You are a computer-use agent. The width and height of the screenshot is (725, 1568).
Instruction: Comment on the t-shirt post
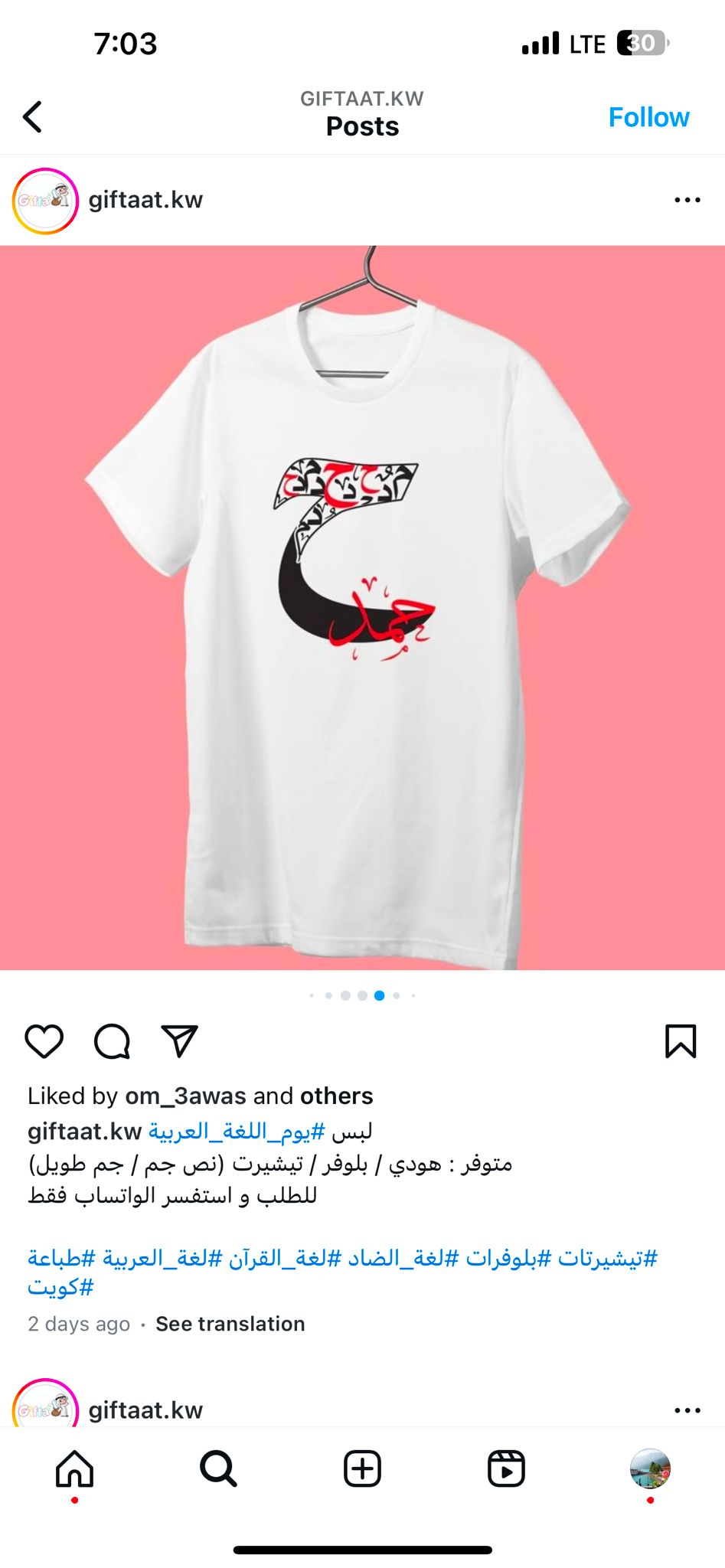pos(112,1041)
